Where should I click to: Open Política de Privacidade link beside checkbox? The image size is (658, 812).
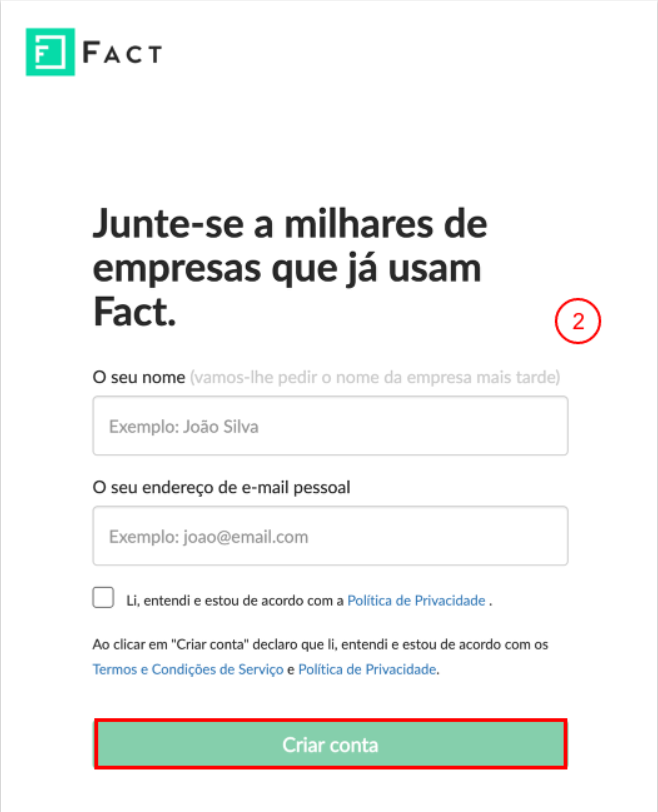[416, 601]
